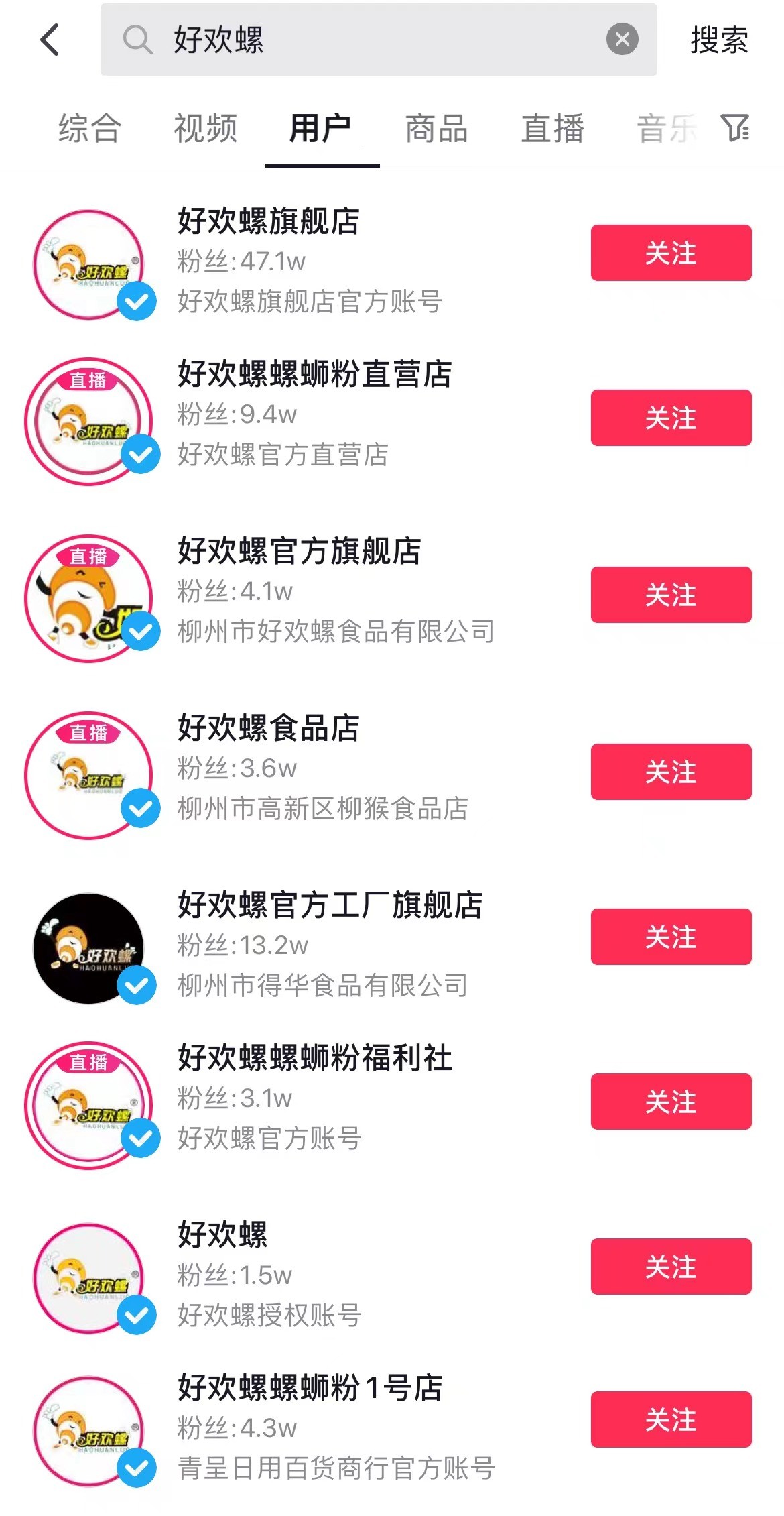Switch to the 音乐 tab
784x1516 pixels.
(x=666, y=128)
